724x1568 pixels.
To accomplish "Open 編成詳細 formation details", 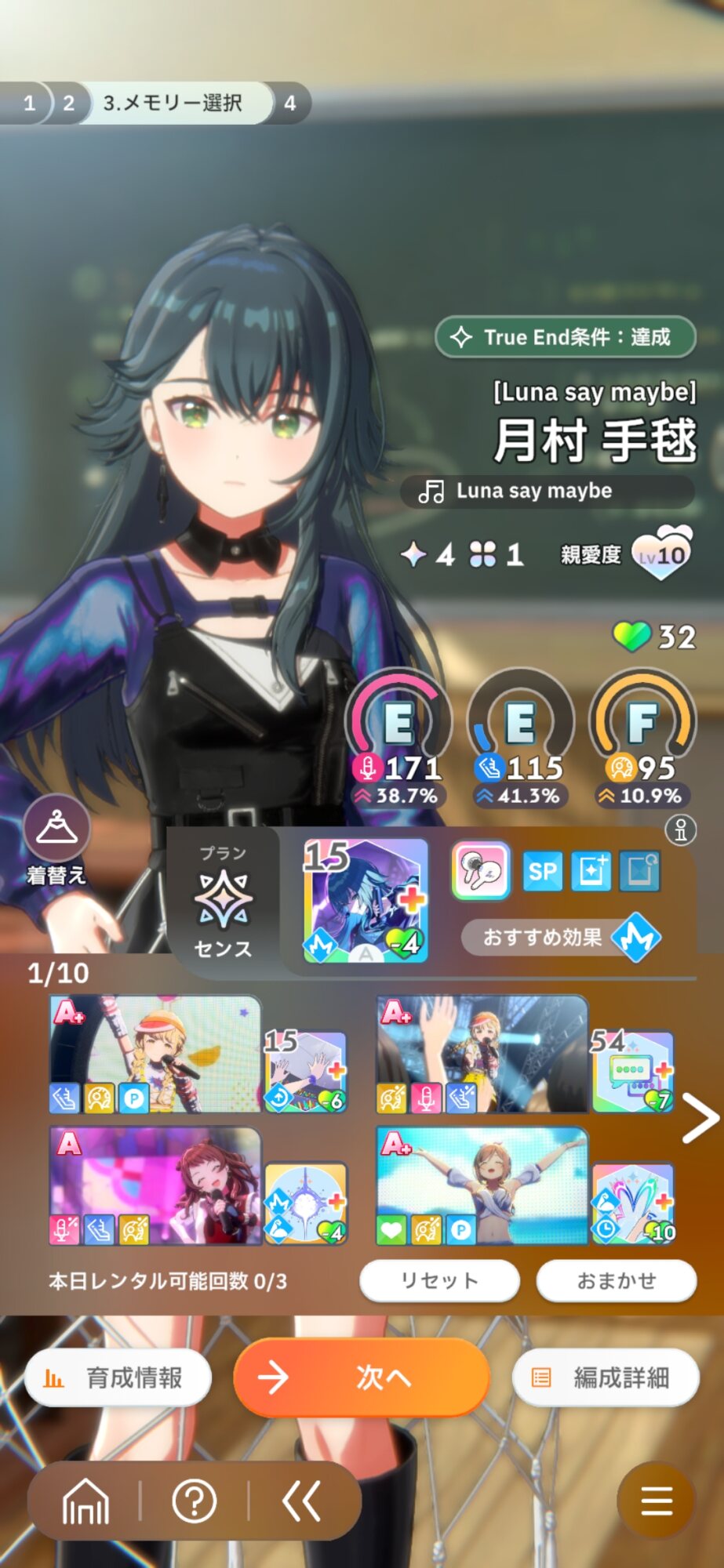I will tap(606, 1377).
